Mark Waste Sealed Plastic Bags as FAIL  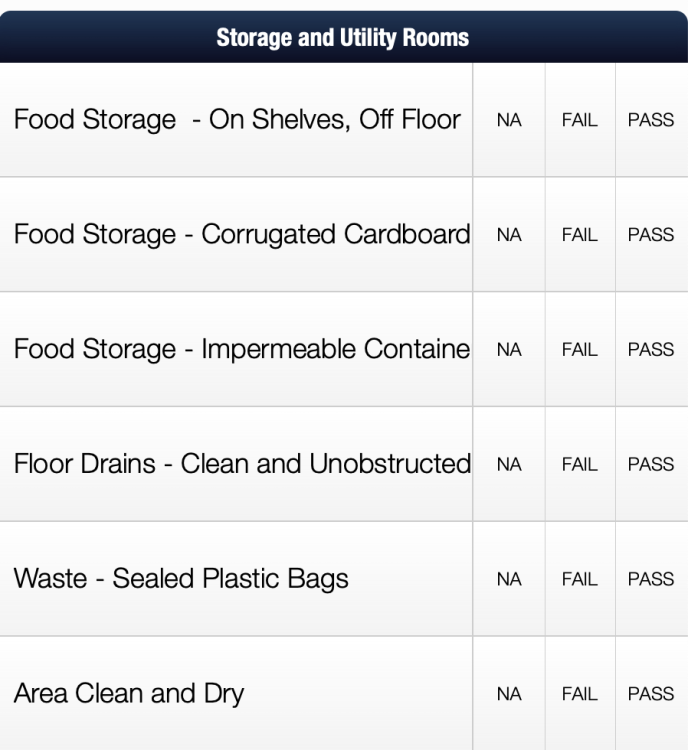click(580, 579)
